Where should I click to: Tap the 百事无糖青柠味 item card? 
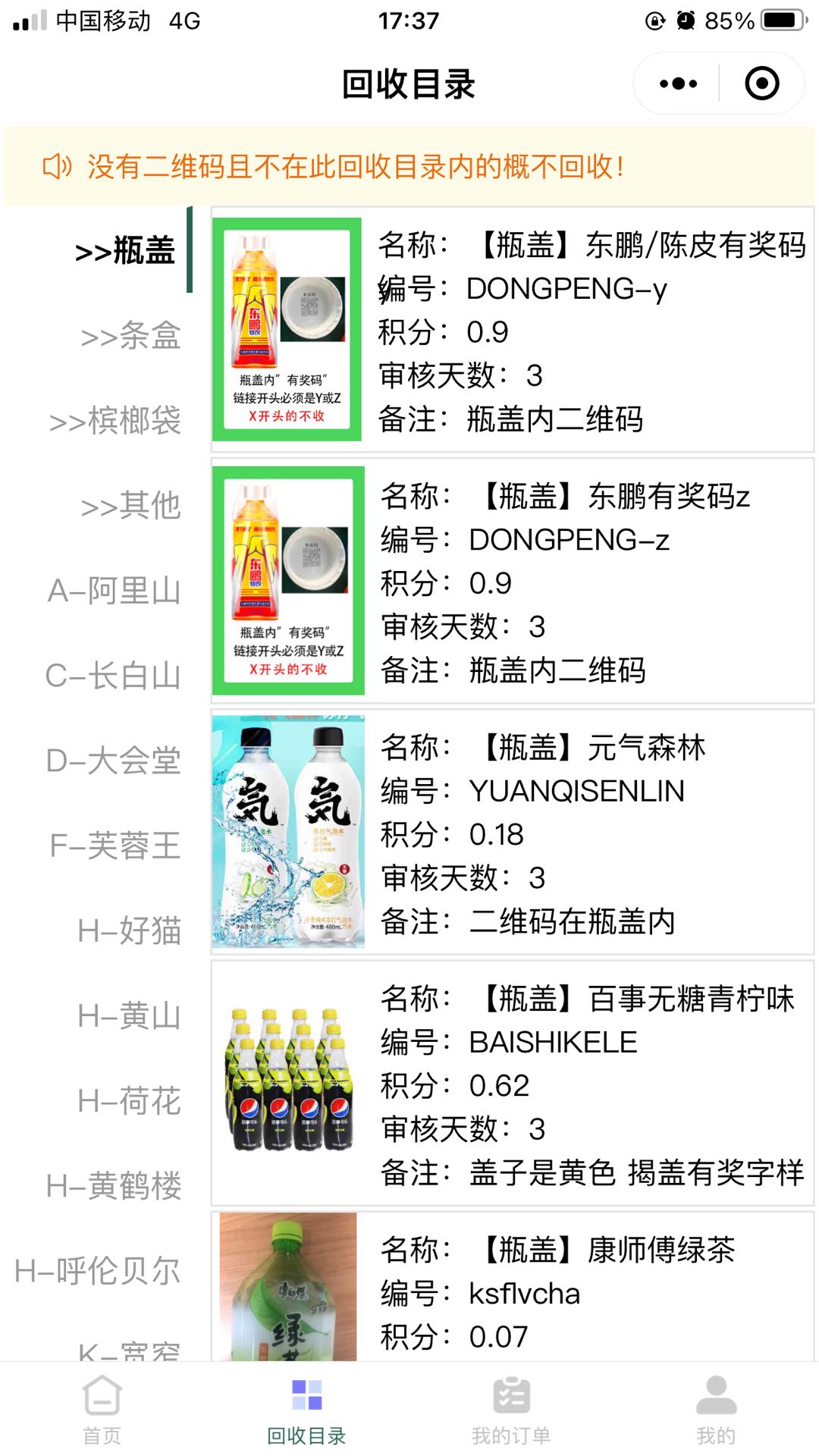513,1084
